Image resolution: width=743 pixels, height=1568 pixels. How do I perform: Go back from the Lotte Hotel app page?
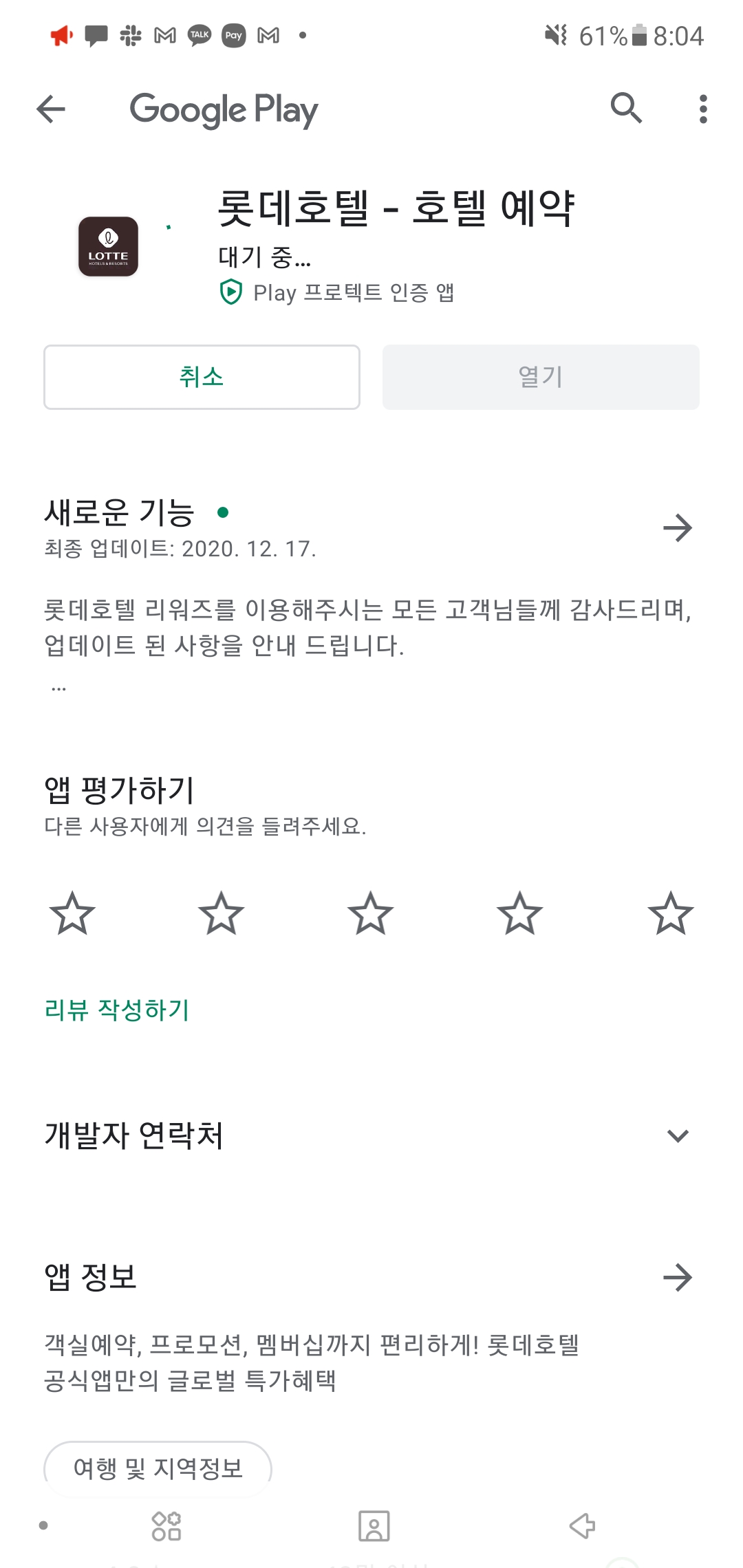tap(51, 109)
